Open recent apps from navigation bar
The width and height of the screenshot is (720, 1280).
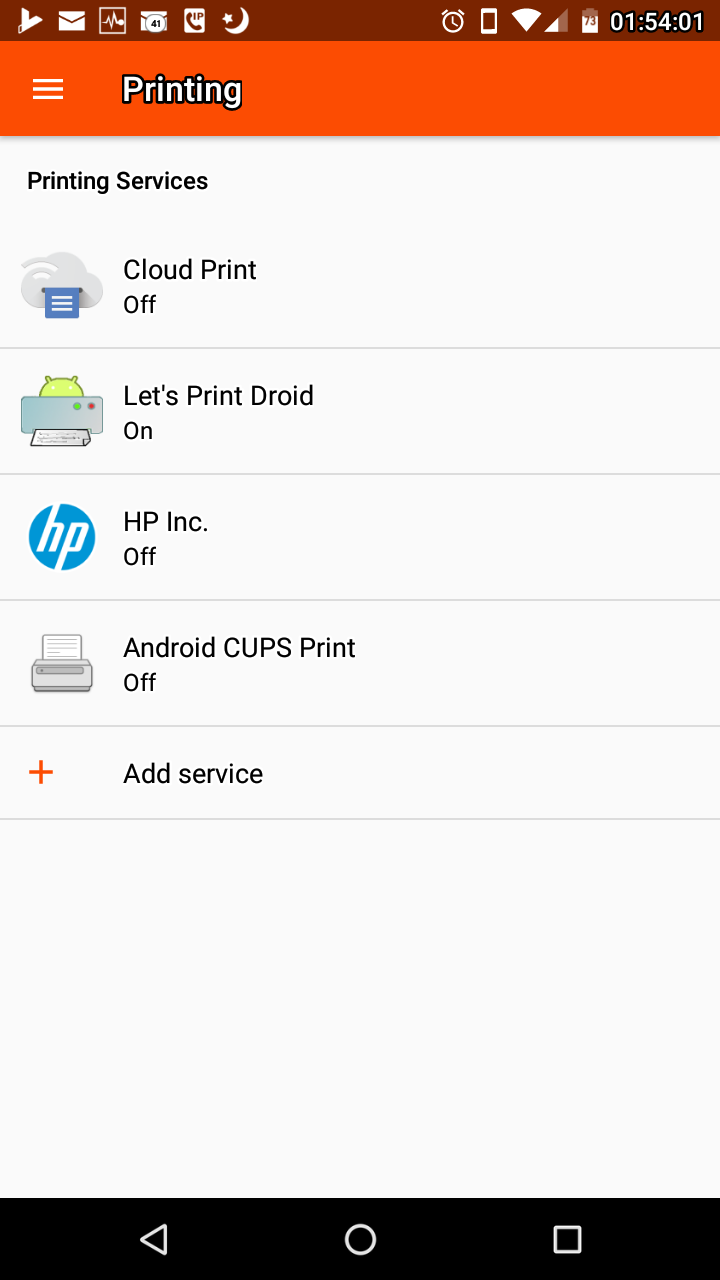(567, 1240)
